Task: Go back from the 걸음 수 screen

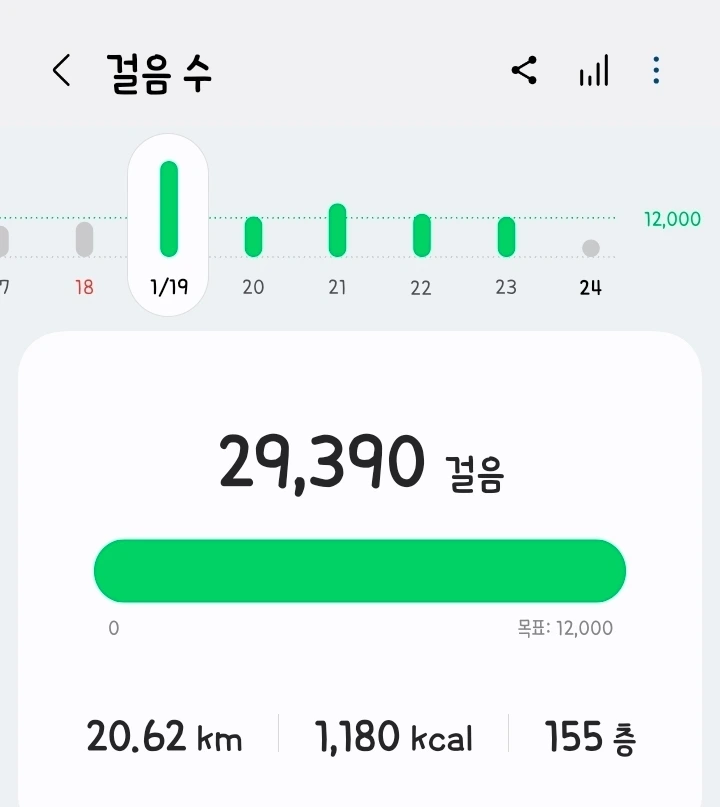Action: pyautogui.click(x=62, y=71)
